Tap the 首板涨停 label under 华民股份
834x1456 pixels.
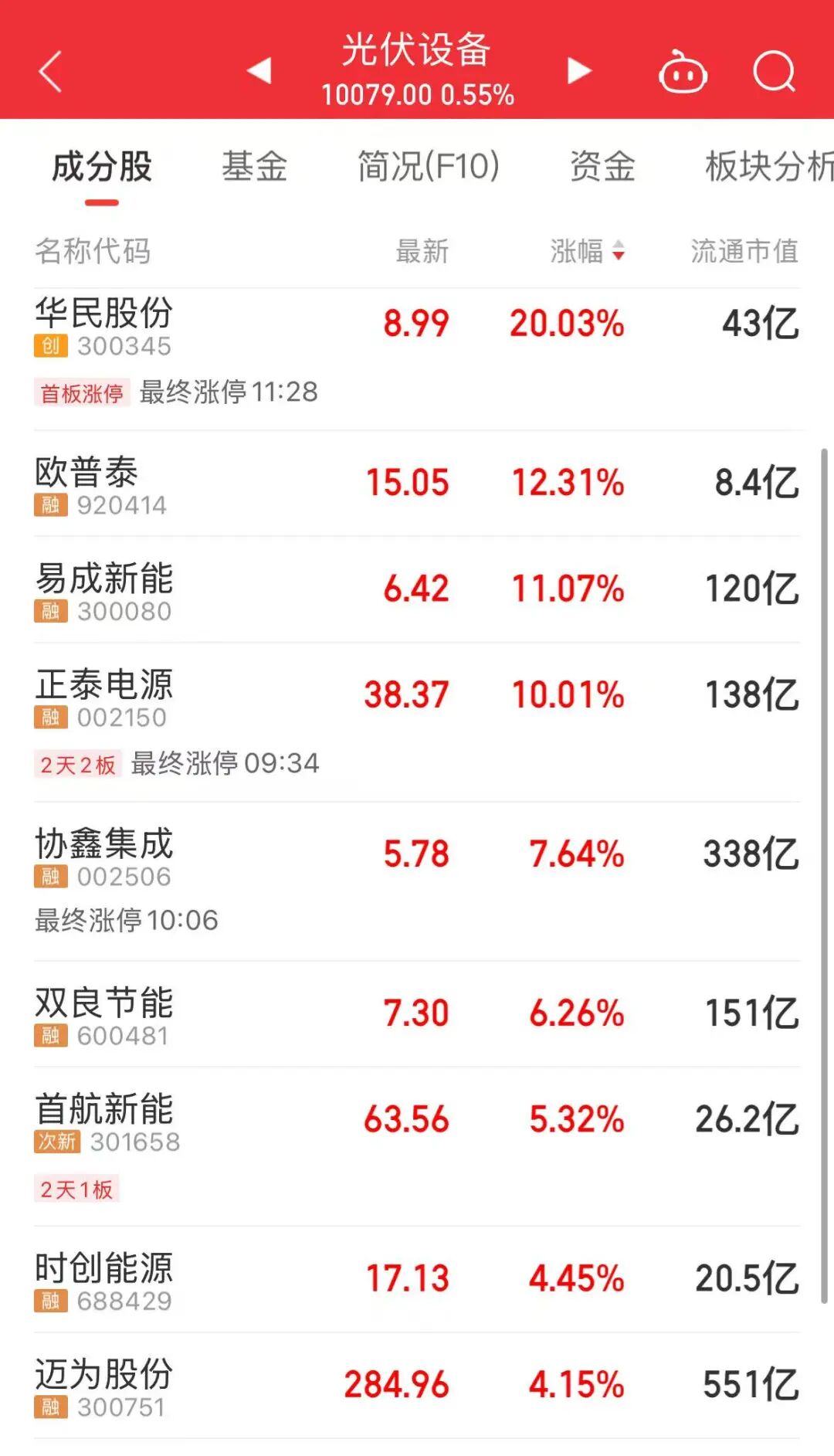pyautogui.click(x=81, y=392)
